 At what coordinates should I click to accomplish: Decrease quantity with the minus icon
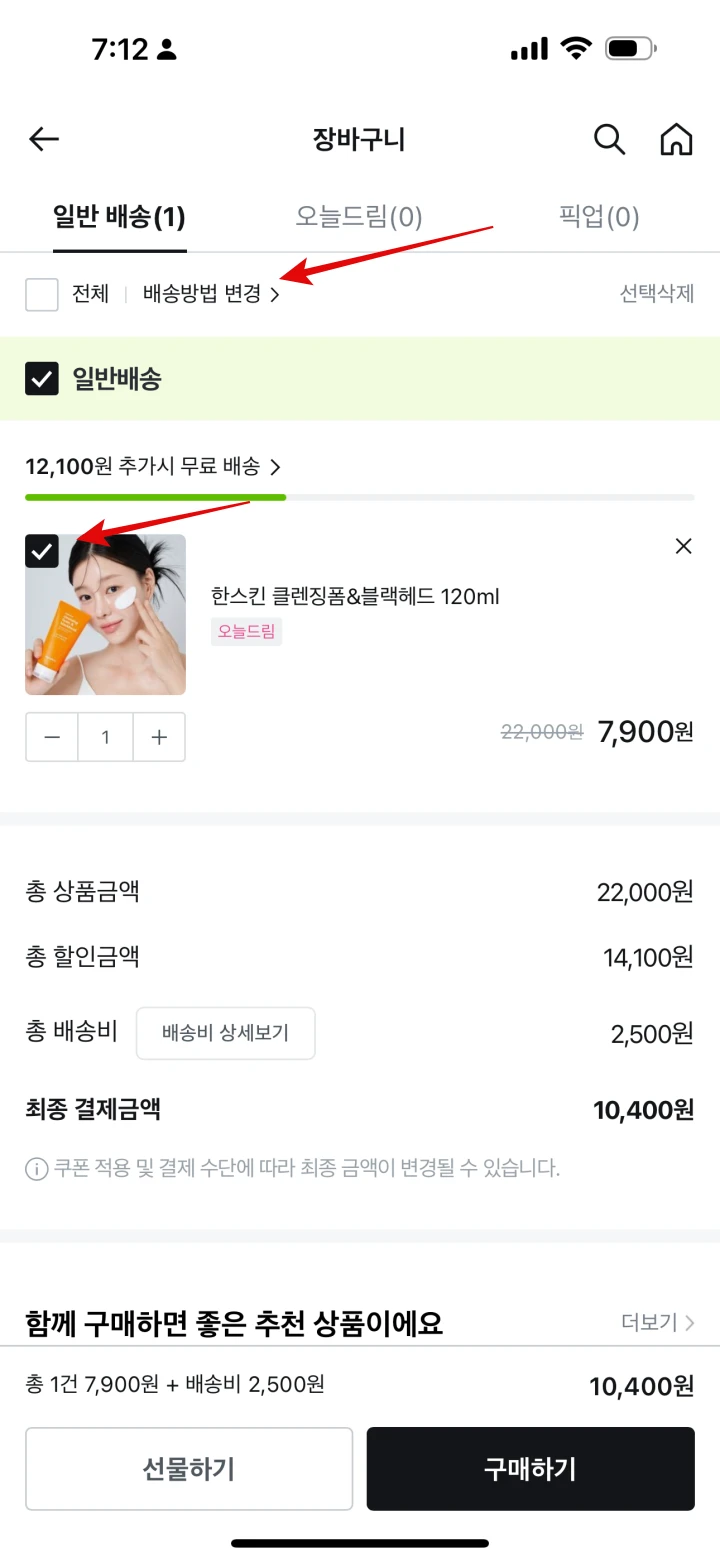click(52, 737)
